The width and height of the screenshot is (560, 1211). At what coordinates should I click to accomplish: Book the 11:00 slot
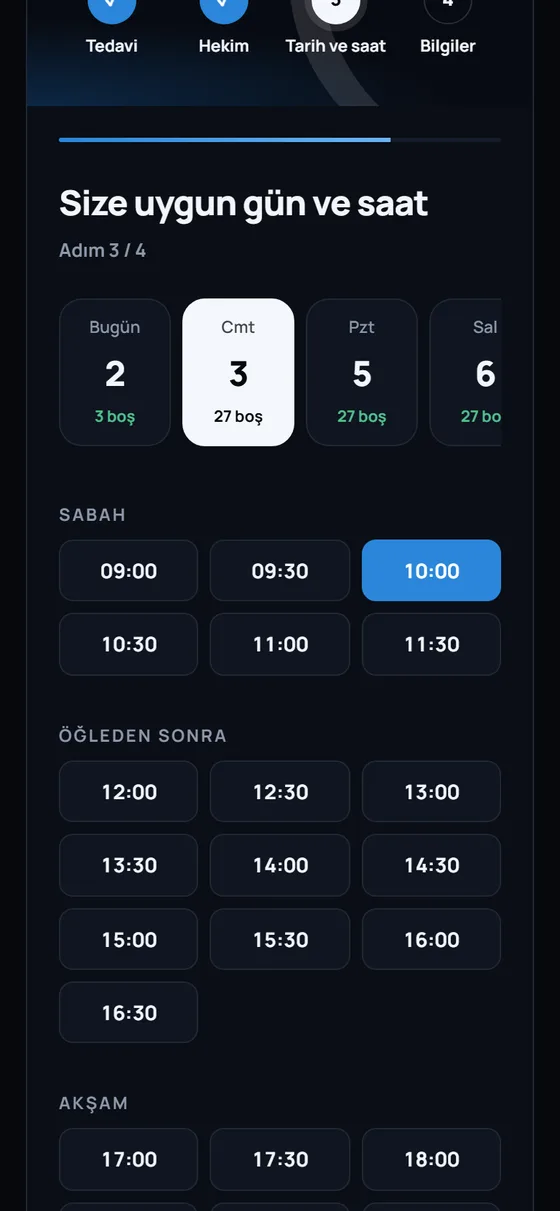[x=280, y=644]
